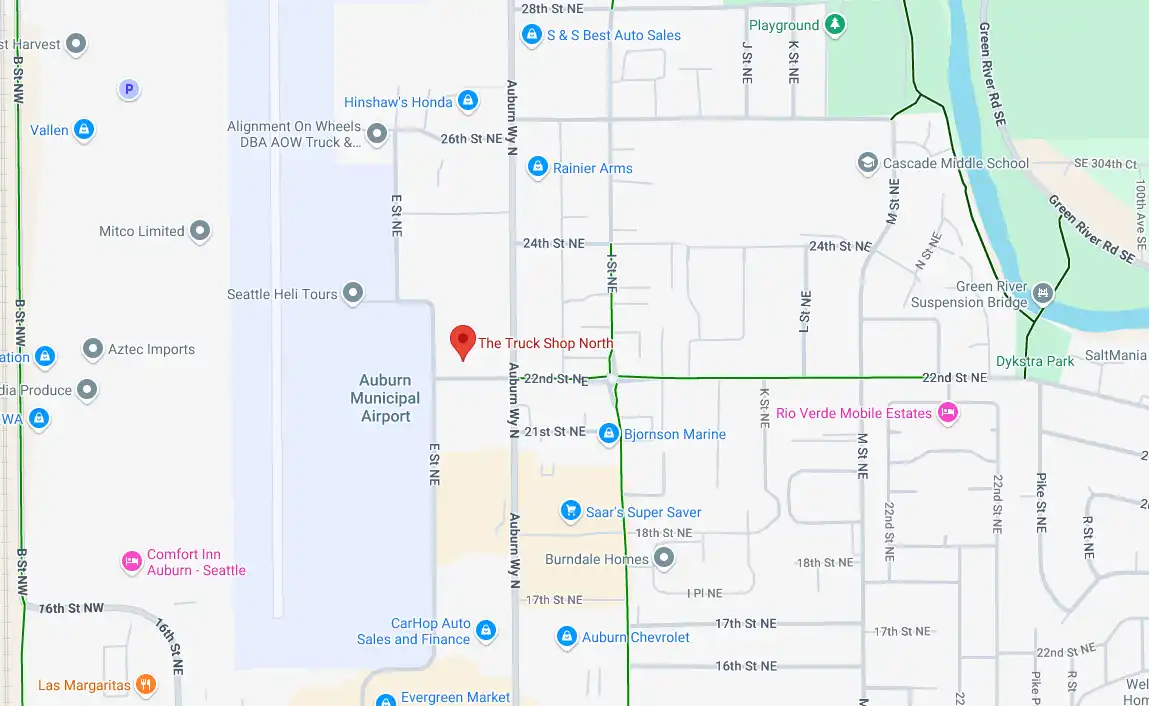Select the Auburn Chevrolet dealer pin
The width and height of the screenshot is (1149, 706).
[x=566, y=636]
